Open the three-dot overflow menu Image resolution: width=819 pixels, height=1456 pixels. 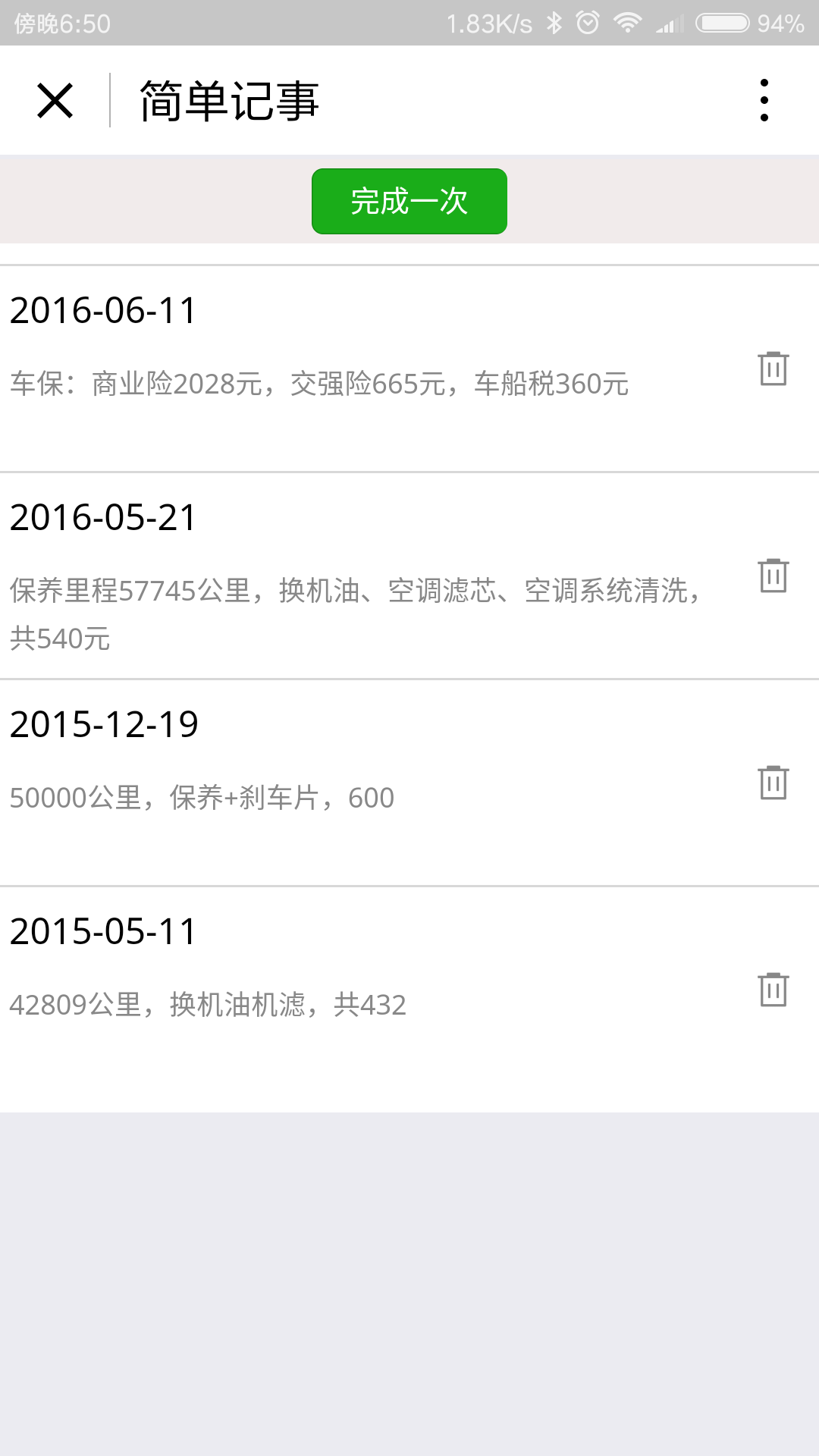click(x=764, y=100)
